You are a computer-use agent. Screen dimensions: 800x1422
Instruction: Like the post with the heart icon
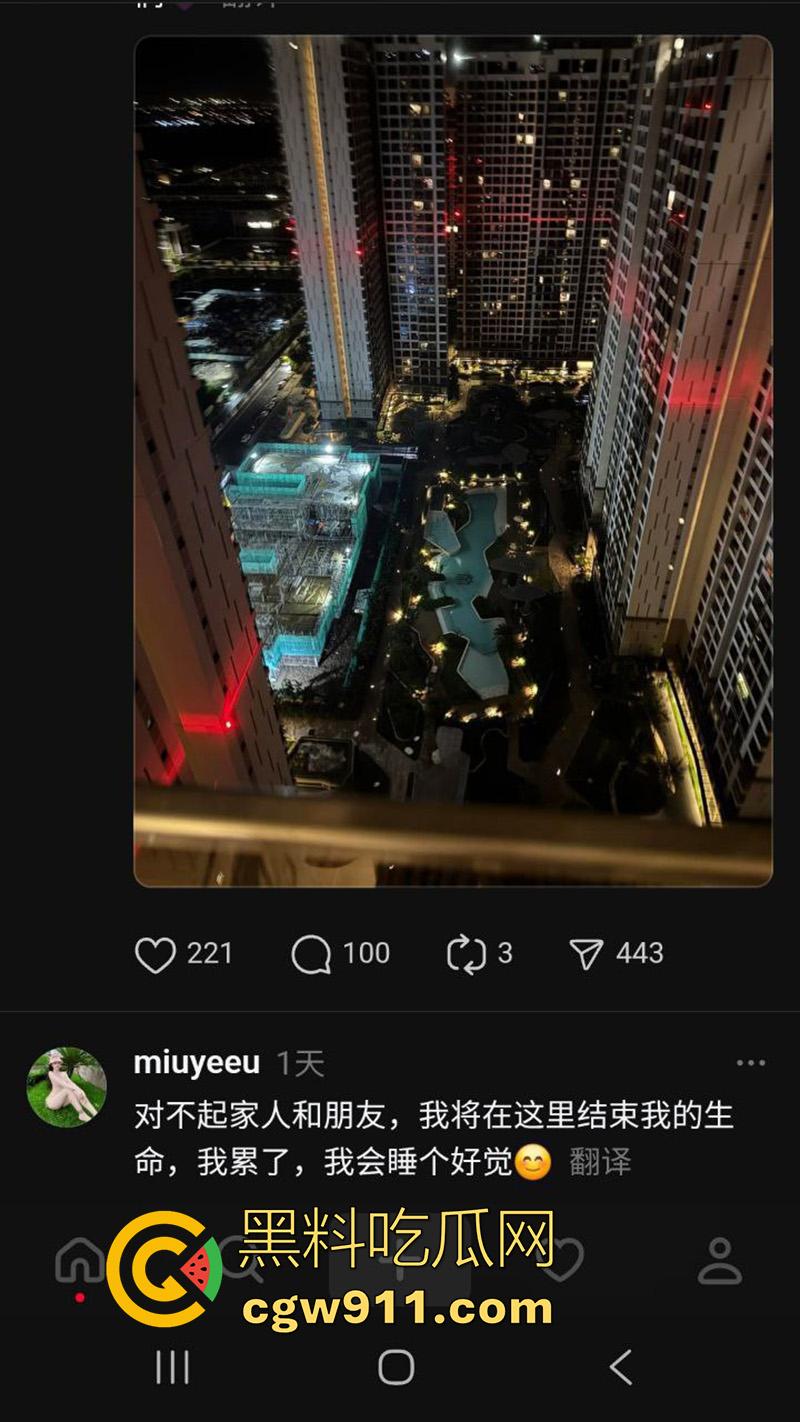coord(155,955)
